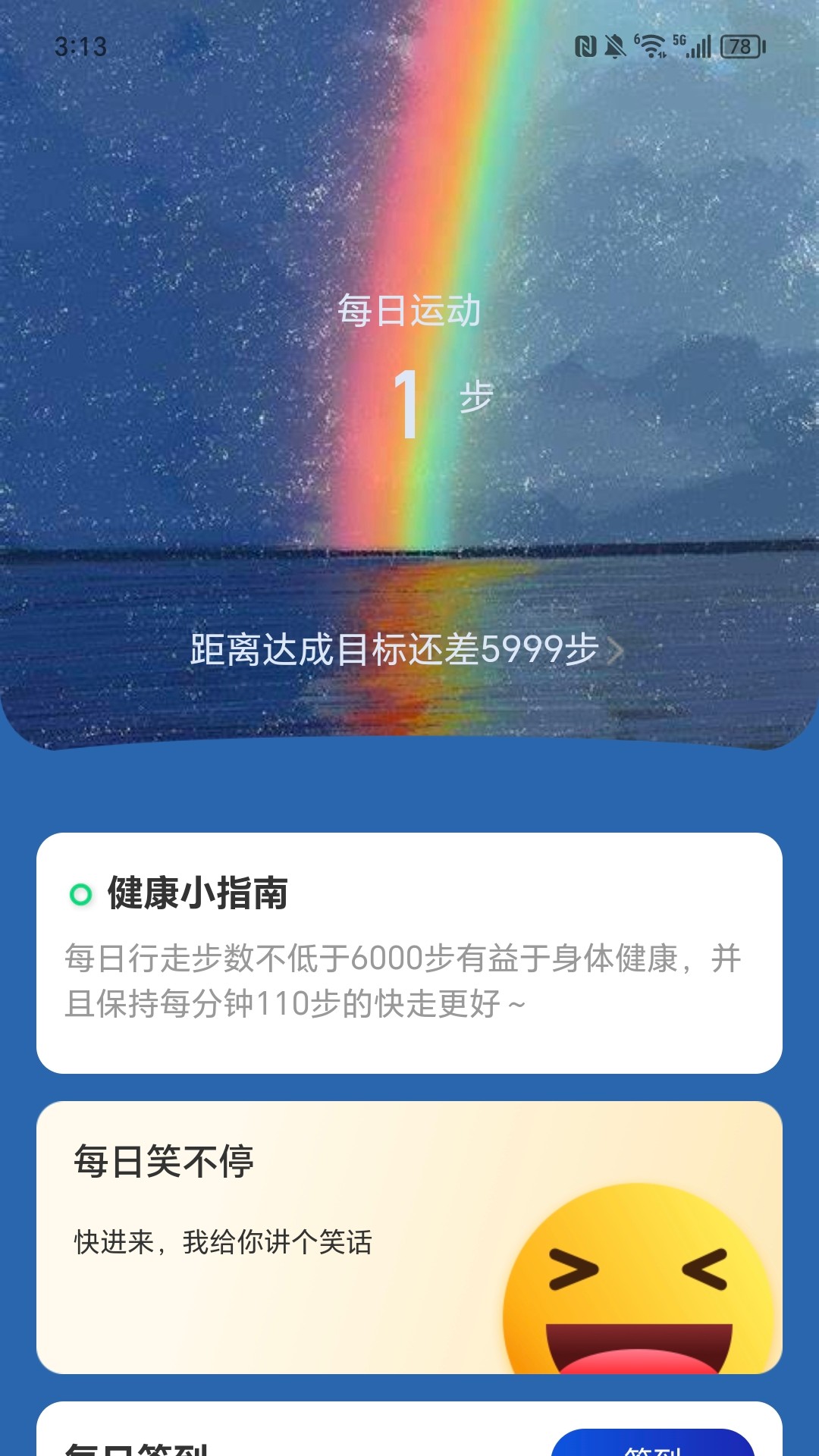The height and width of the screenshot is (1456, 819).
Task: Tap the muted notification bell icon
Action: [x=615, y=46]
